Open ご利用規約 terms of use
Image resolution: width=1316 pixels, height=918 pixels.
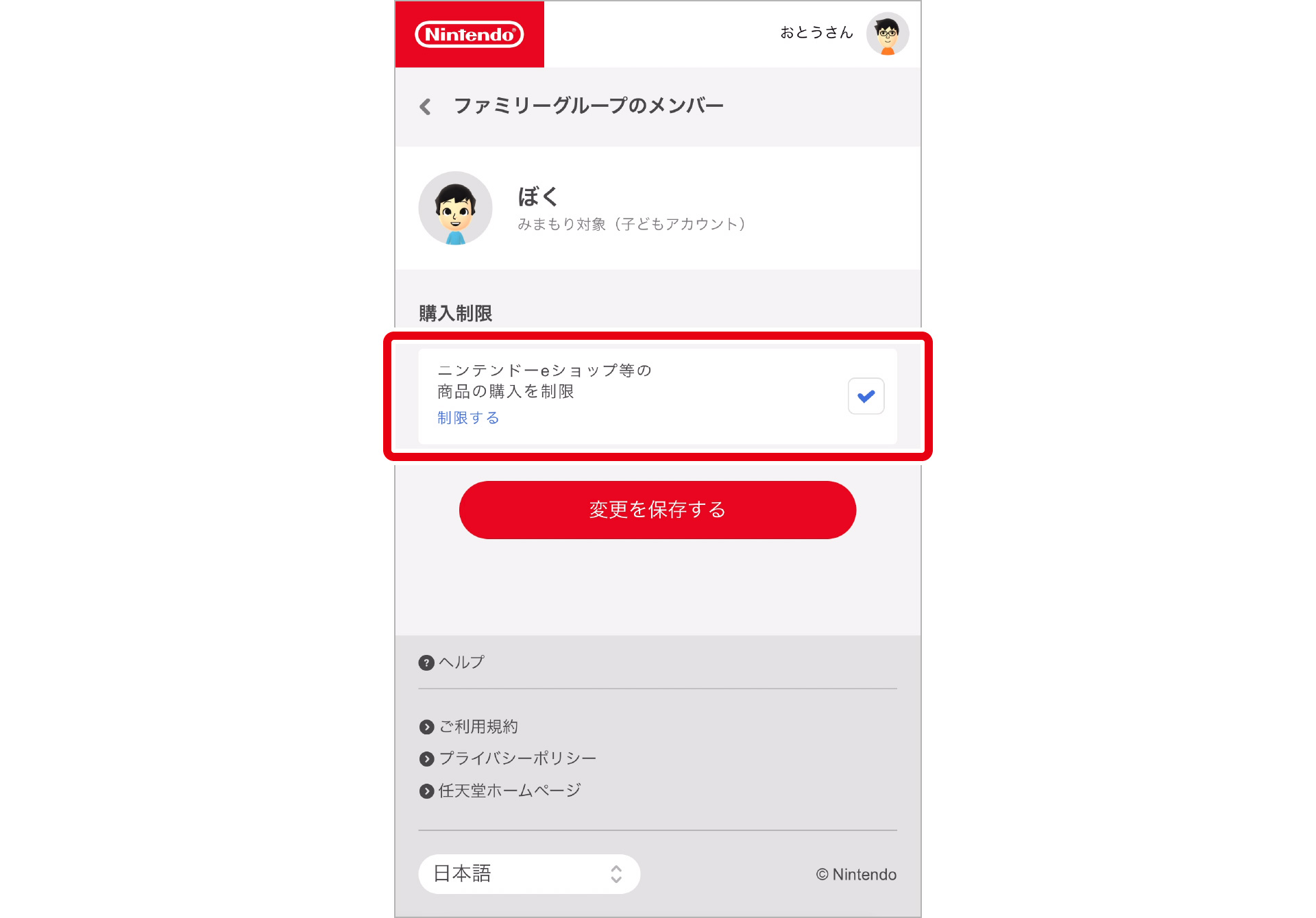478,726
